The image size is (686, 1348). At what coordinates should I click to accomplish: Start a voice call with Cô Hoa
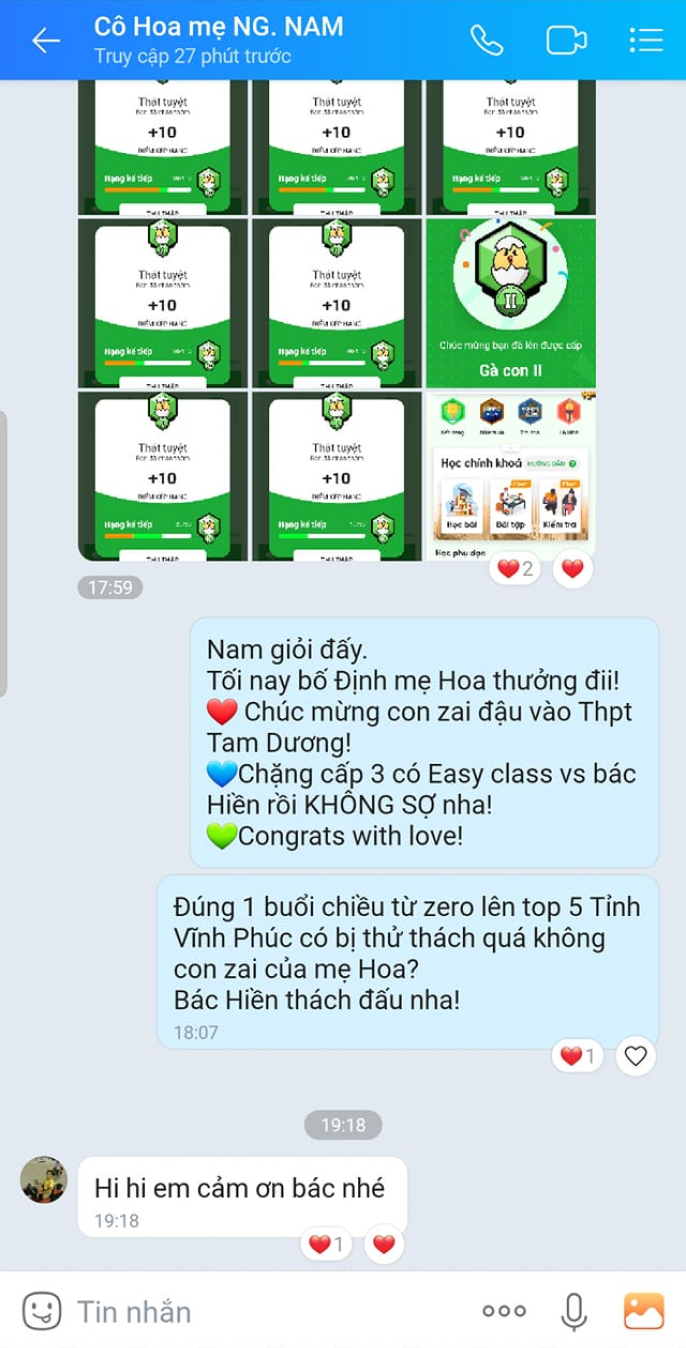click(487, 40)
